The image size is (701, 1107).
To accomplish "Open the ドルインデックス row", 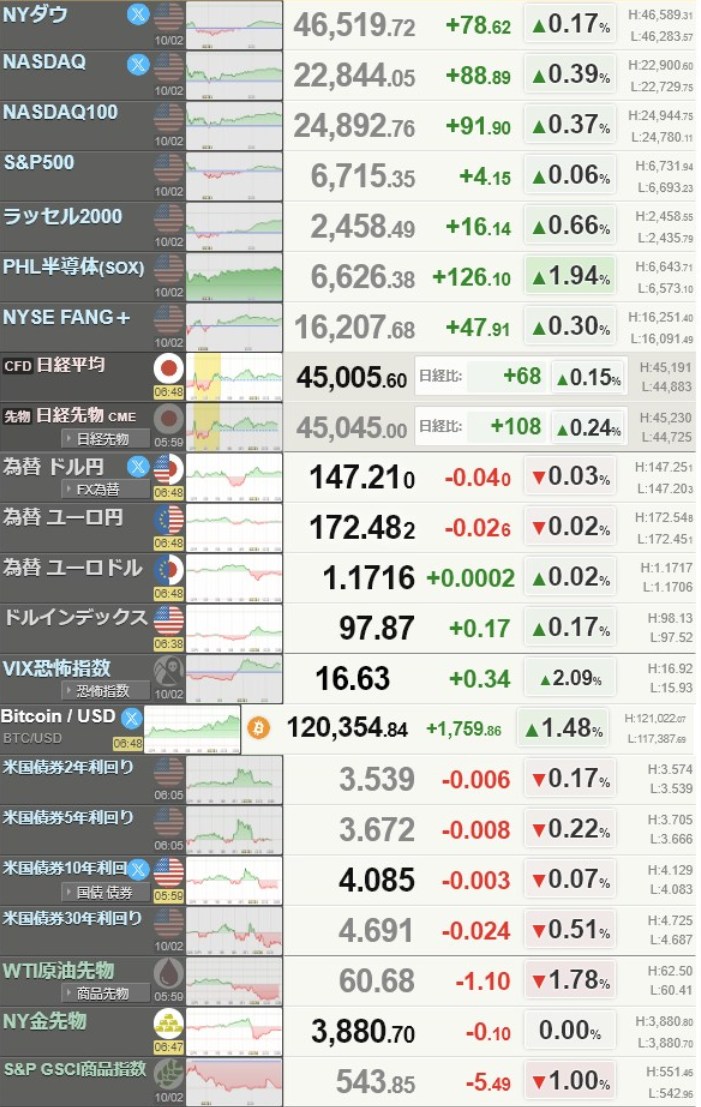I will [76, 617].
